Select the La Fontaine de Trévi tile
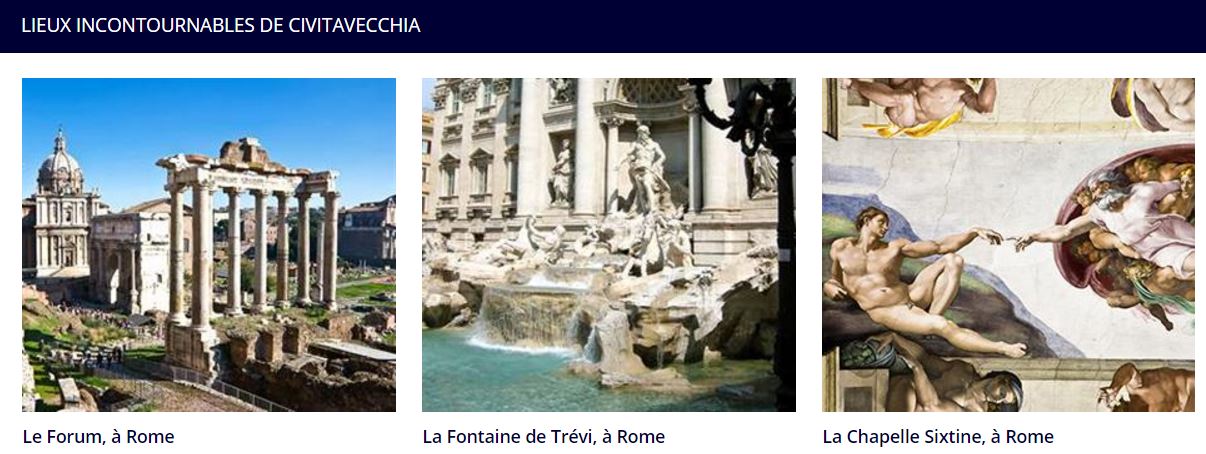Viewport: 1206px width, 454px height. coord(608,245)
